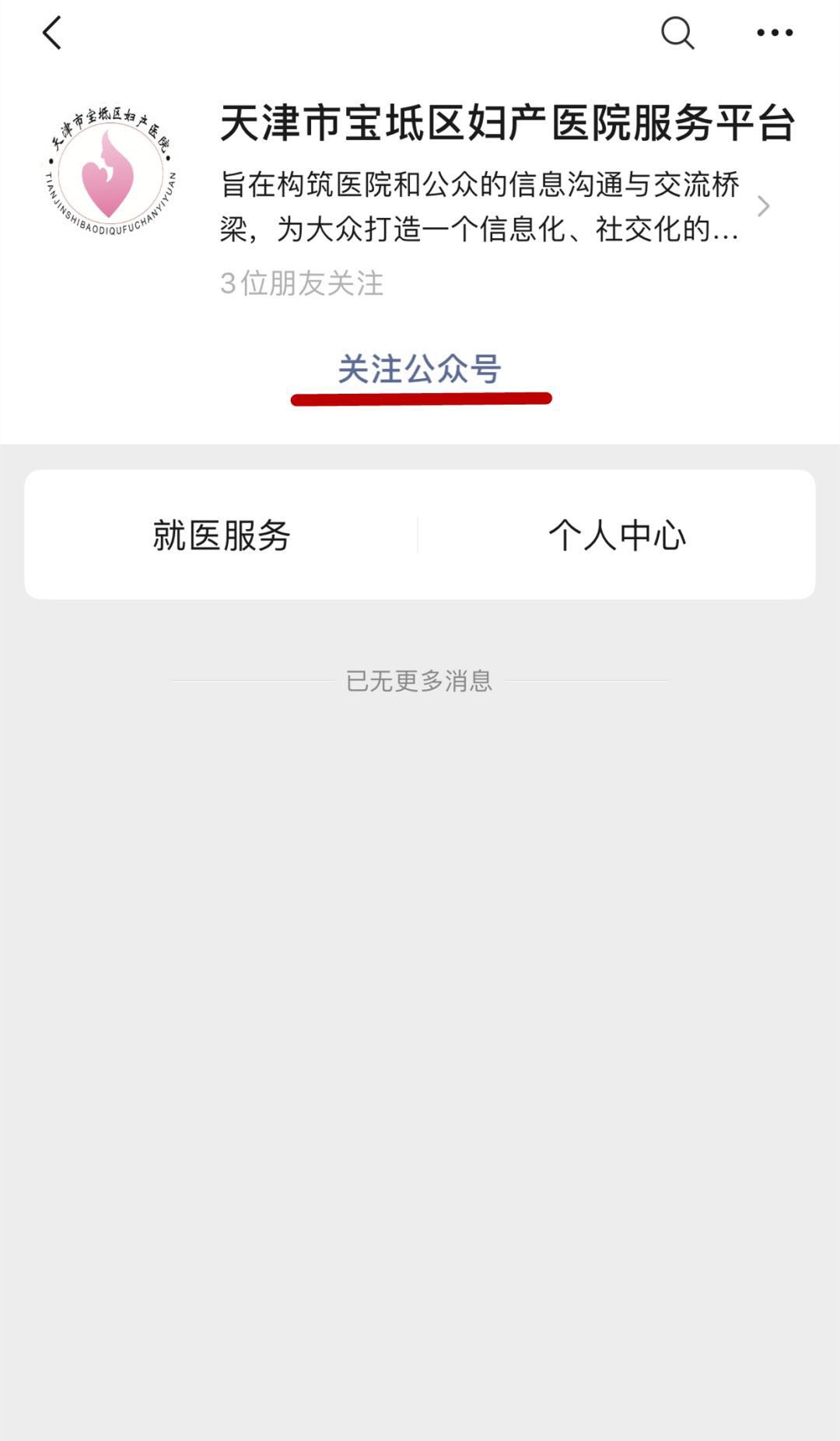Screen dimensions: 840x1441
Task: Go back using the top-left arrow
Action: [x=52, y=33]
